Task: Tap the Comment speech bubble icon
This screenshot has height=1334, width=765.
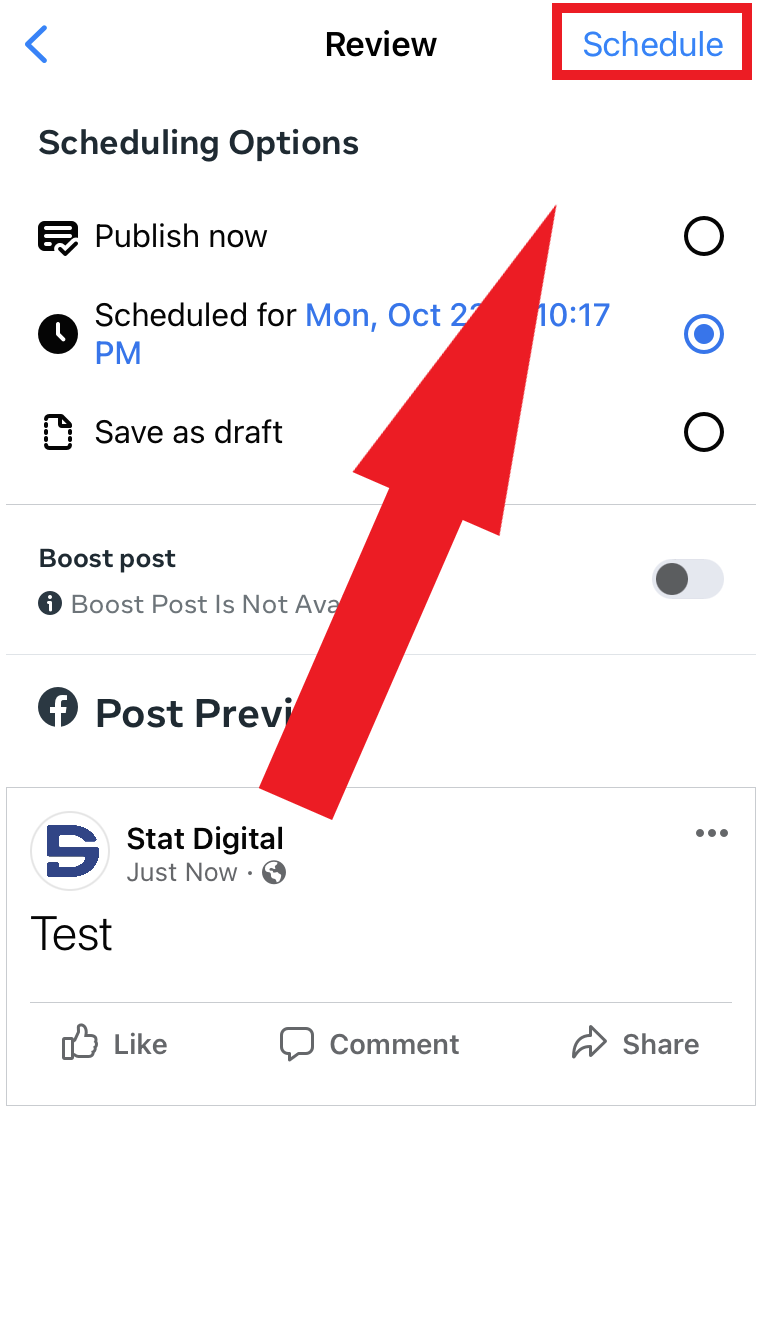Action: 297,1043
